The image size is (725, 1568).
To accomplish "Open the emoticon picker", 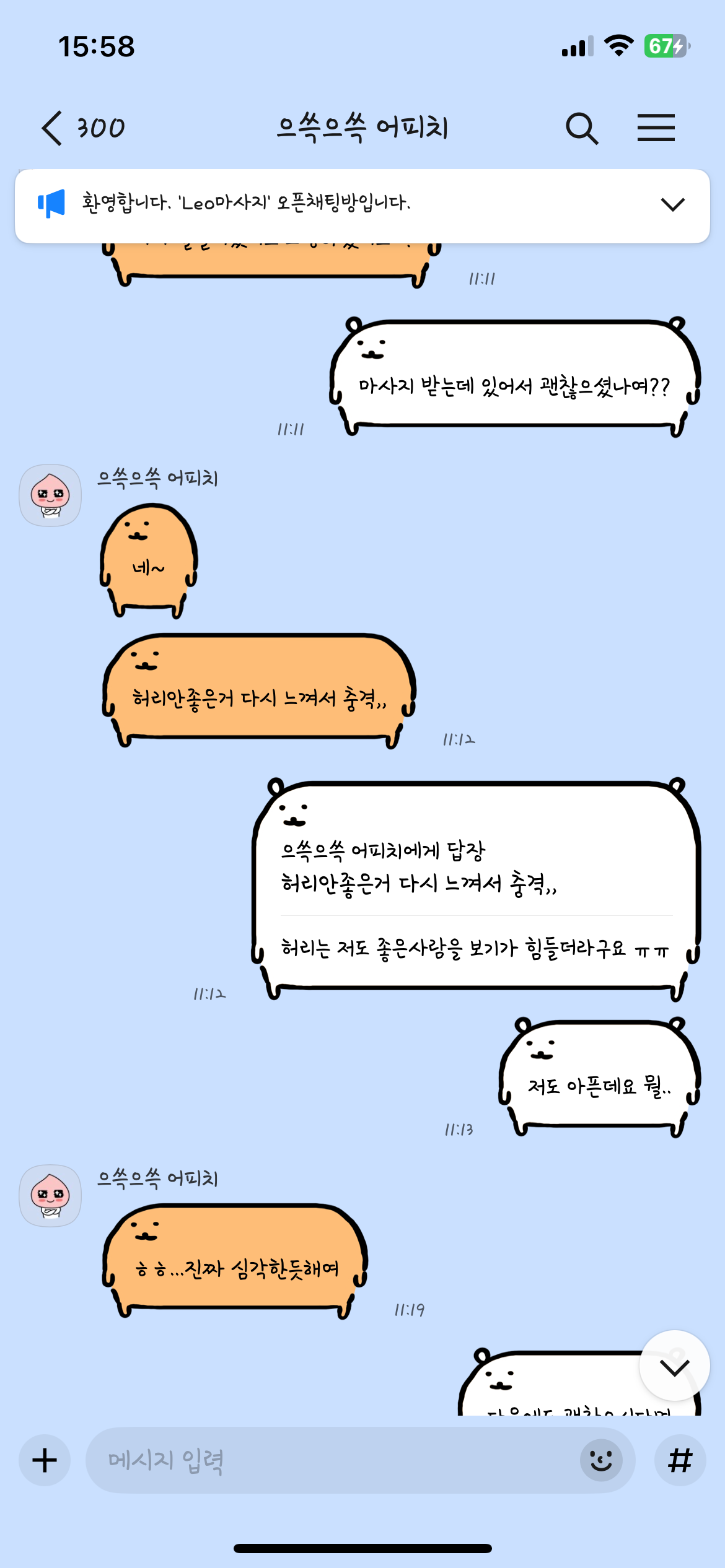I will click(600, 1460).
